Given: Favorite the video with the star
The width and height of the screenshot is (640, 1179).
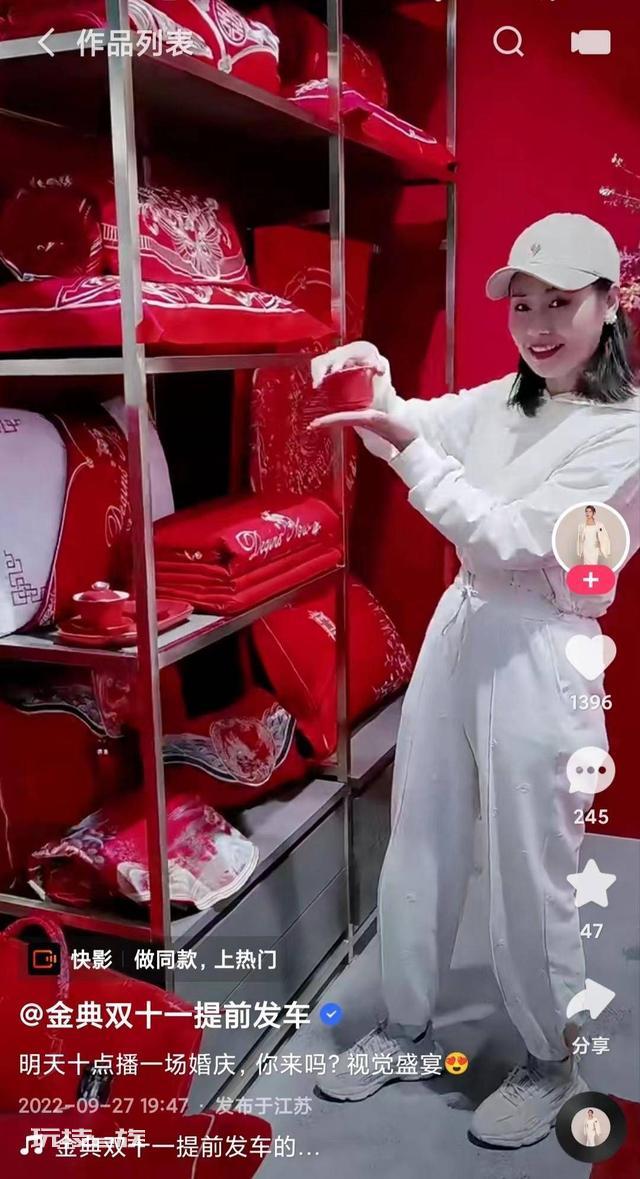Looking at the screenshot, I should 591,883.
